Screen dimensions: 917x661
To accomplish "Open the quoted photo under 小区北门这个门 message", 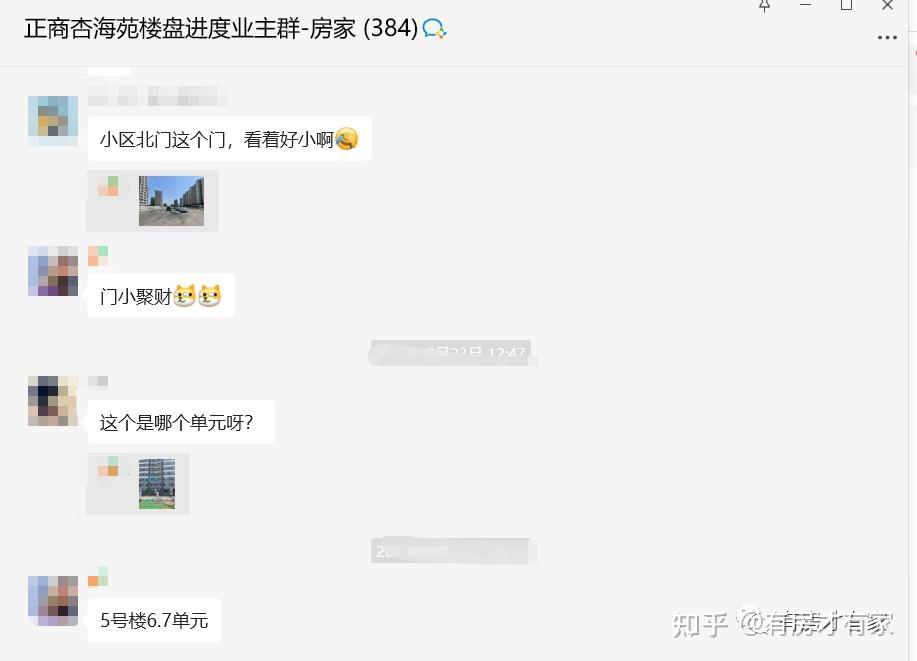I will coord(171,201).
